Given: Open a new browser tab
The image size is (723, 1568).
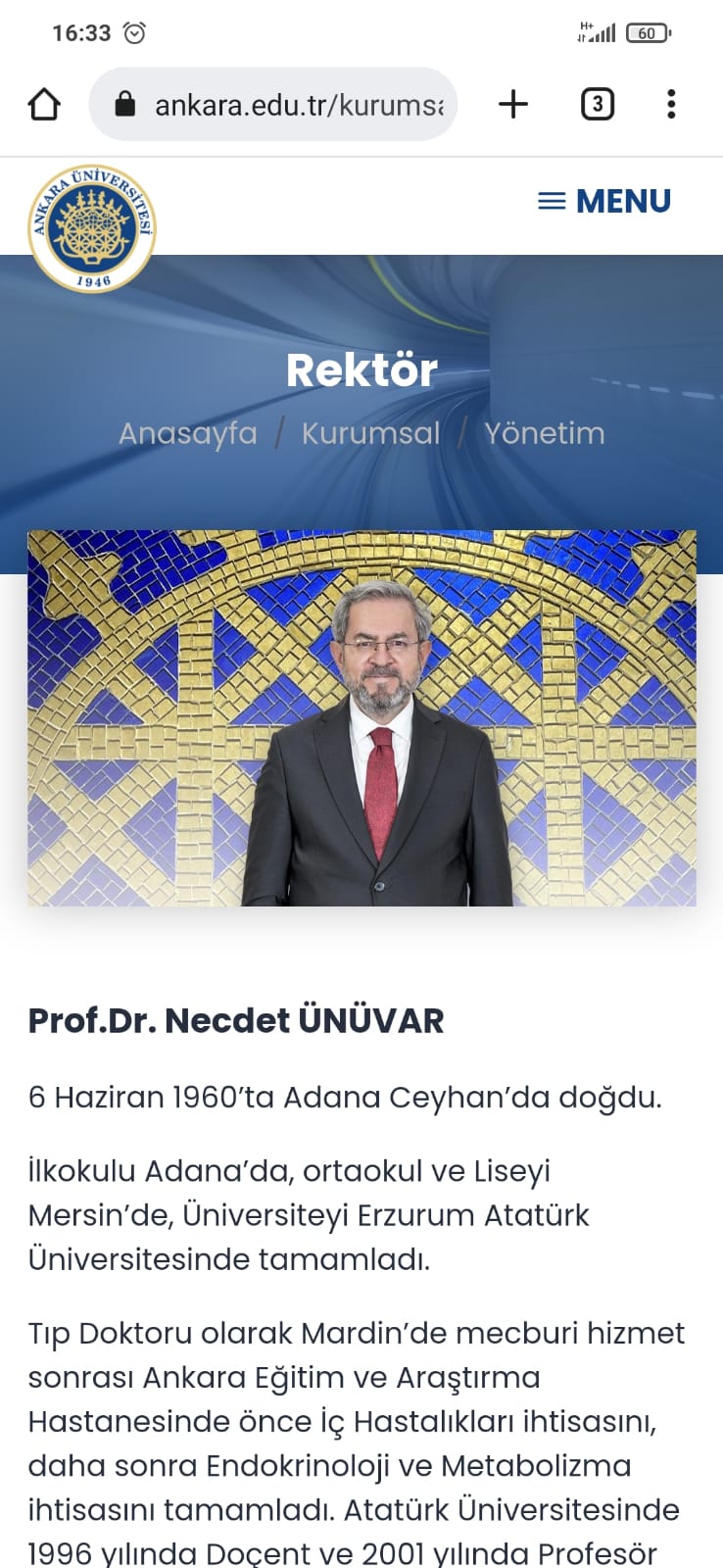Looking at the screenshot, I should coord(513,104).
